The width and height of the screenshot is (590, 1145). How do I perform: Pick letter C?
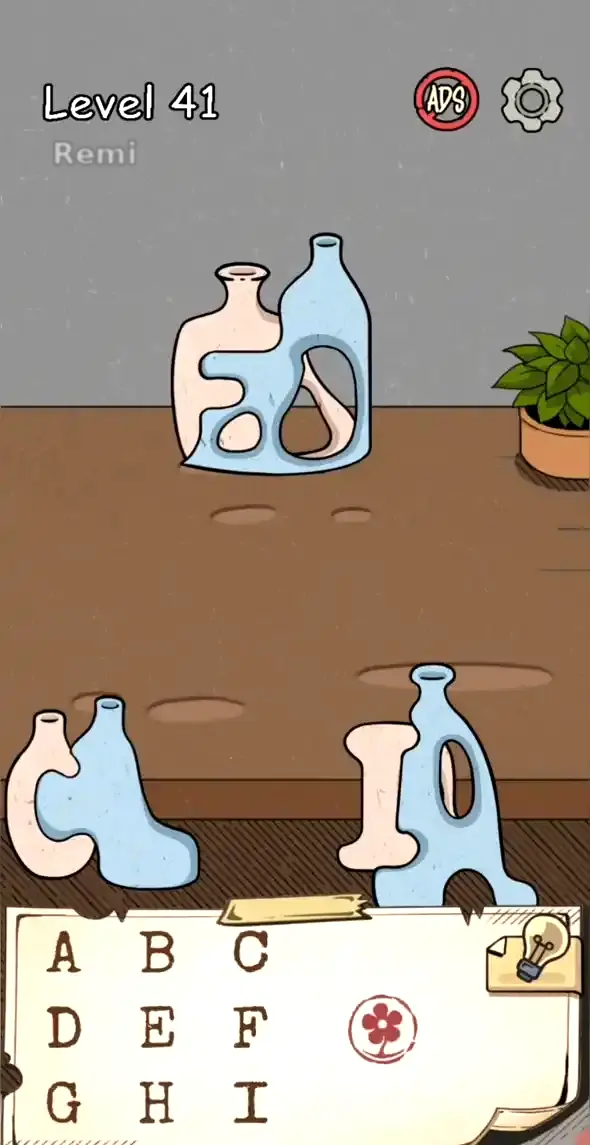pos(250,952)
